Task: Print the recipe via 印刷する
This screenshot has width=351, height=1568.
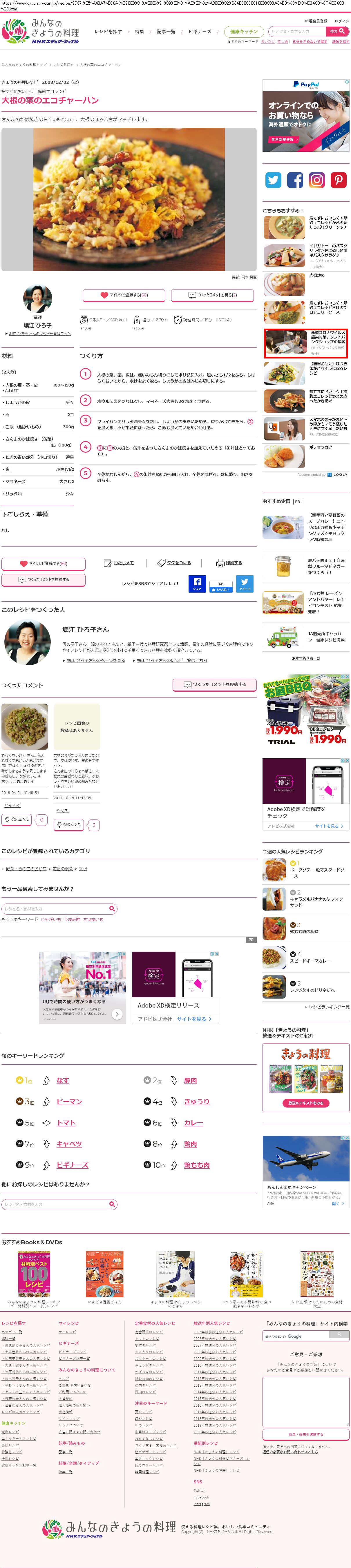Action: 230,562
